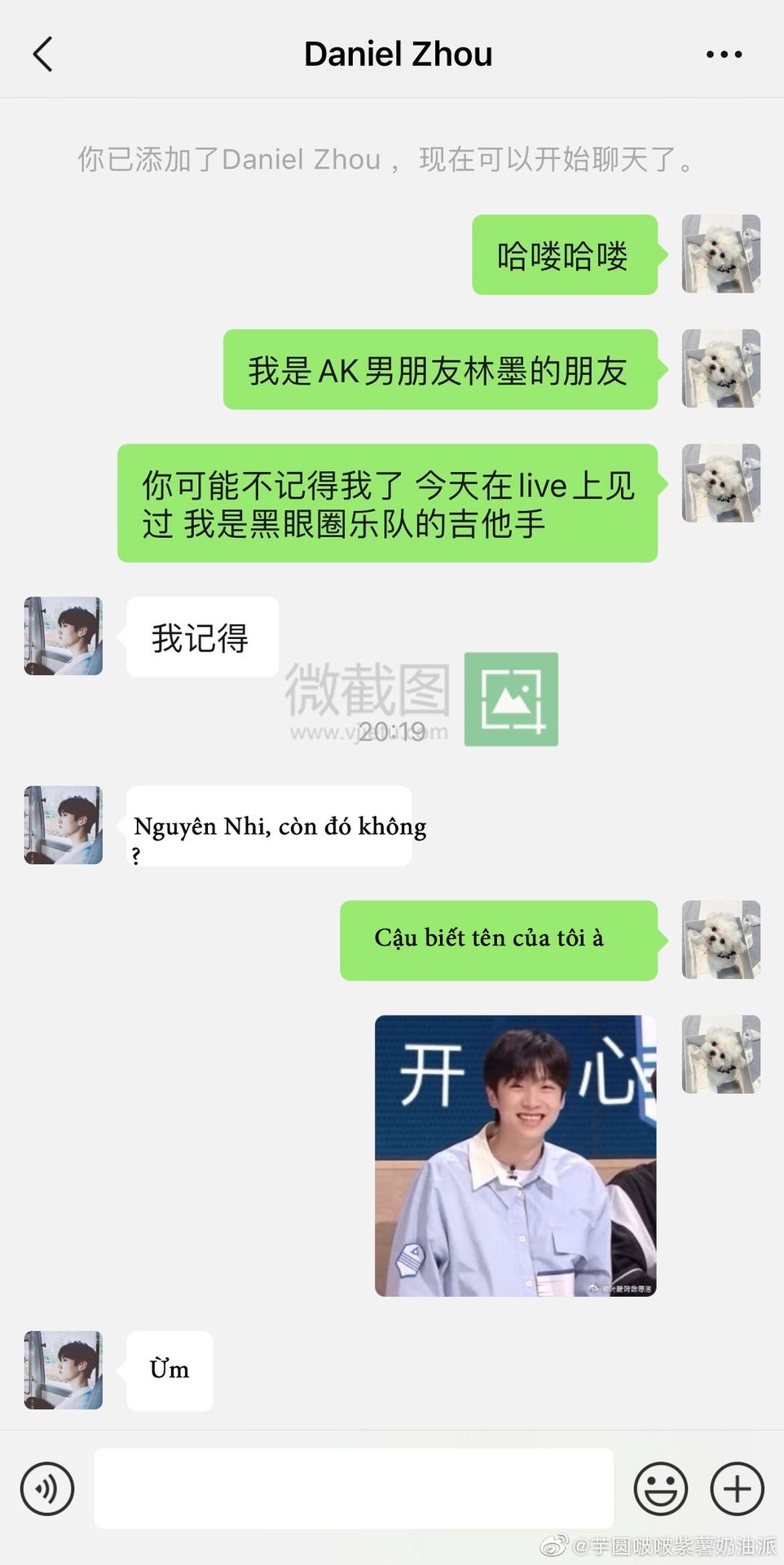This screenshot has width=784, height=1565.
Task: Open the sent 开心 sticker image
Action: [x=515, y=1156]
